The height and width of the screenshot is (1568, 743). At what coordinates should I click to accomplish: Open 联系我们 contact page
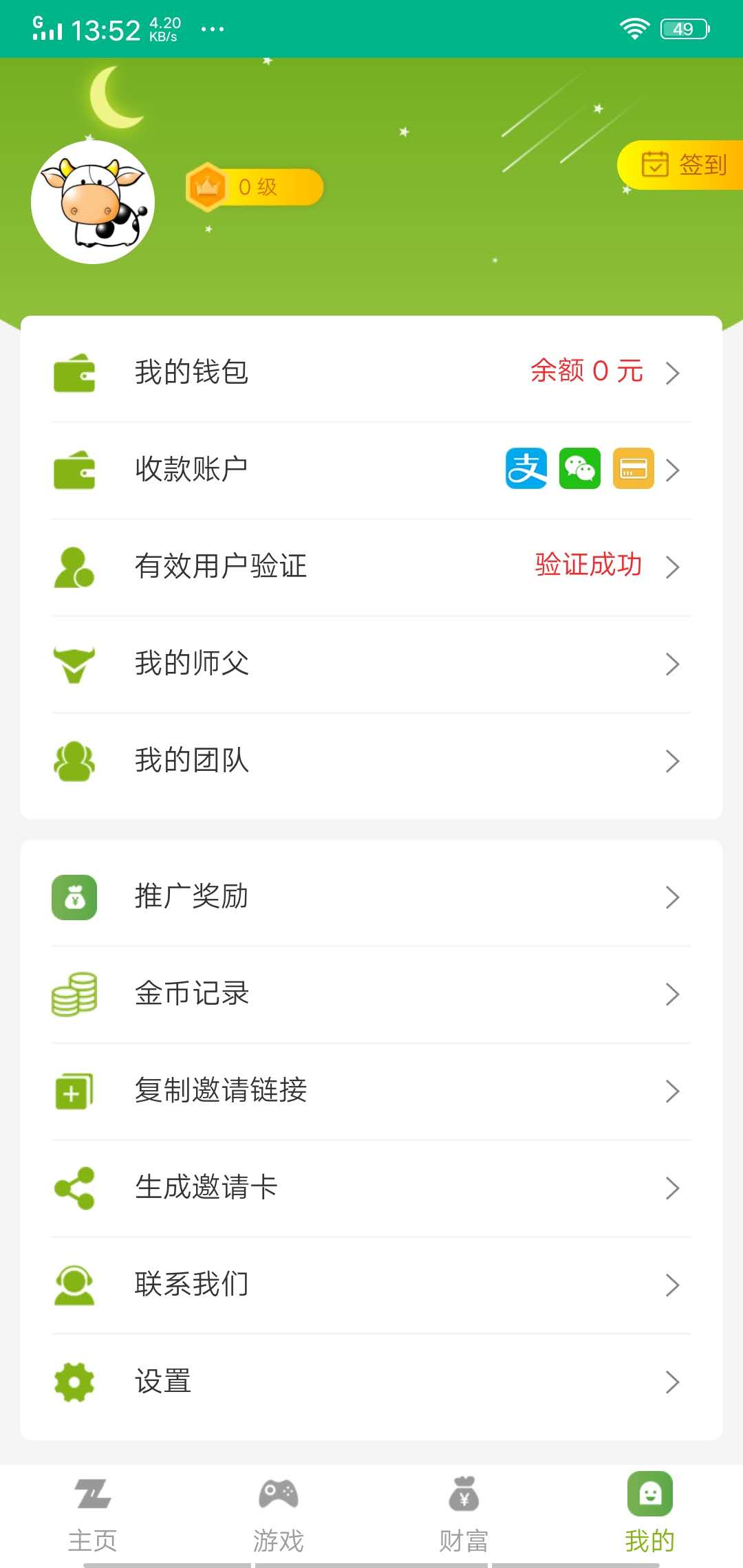(371, 1284)
